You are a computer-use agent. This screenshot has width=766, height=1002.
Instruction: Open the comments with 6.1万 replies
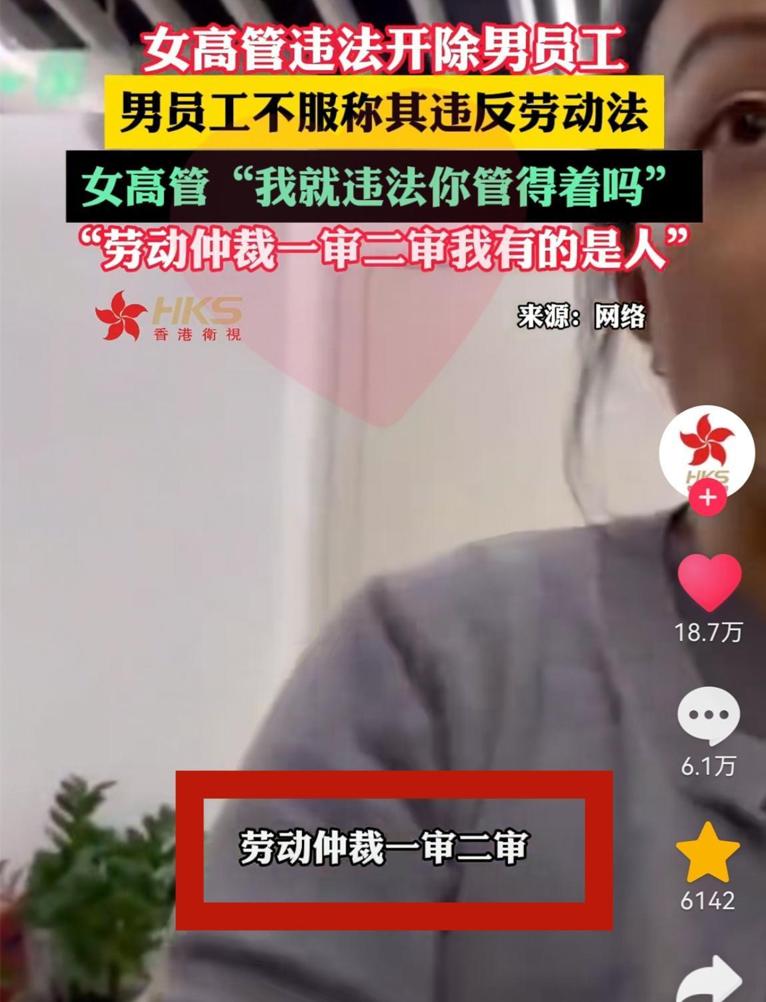click(x=708, y=717)
